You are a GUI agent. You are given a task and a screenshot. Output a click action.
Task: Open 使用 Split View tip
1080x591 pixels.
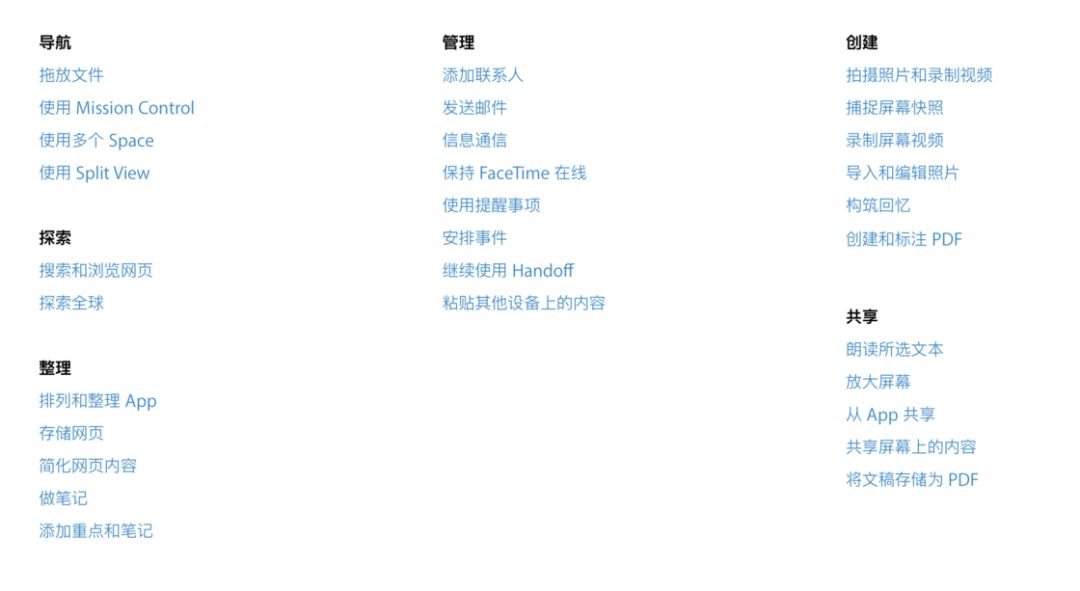coord(94,173)
